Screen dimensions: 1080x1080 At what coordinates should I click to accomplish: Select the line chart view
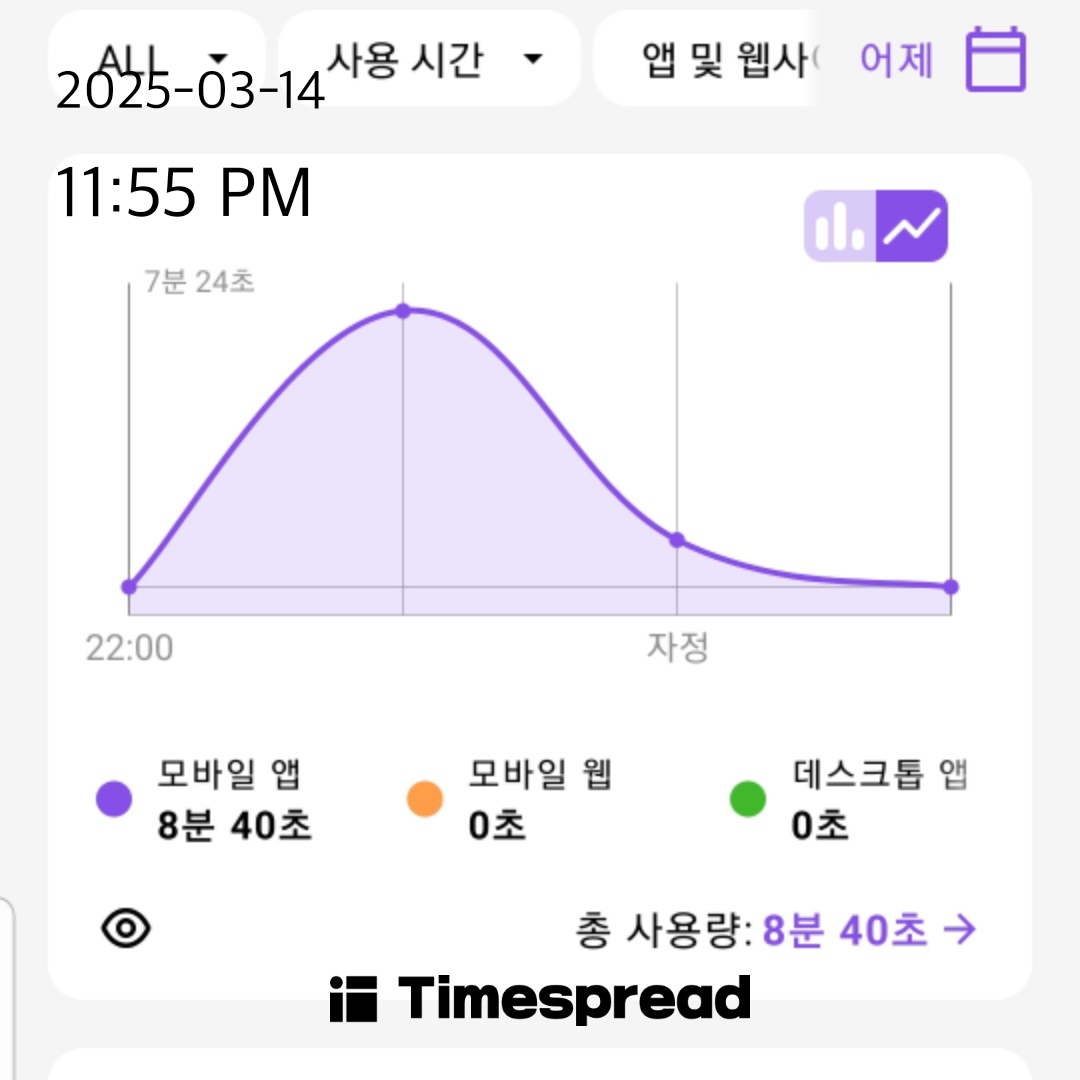pyautogui.click(x=912, y=226)
